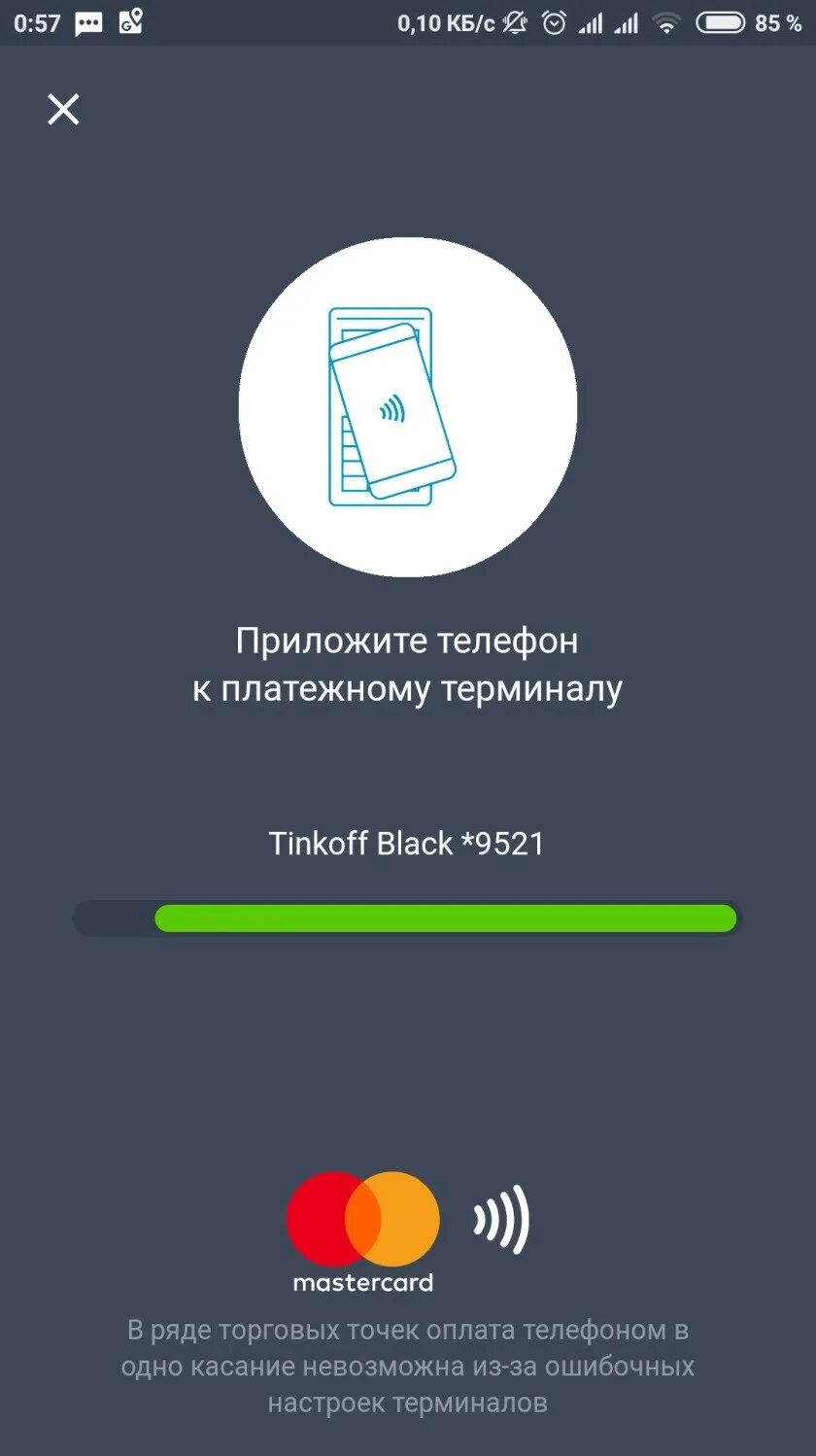The image size is (816, 1456).
Task: Close the NFC payment screen
Action: click(63, 110)
